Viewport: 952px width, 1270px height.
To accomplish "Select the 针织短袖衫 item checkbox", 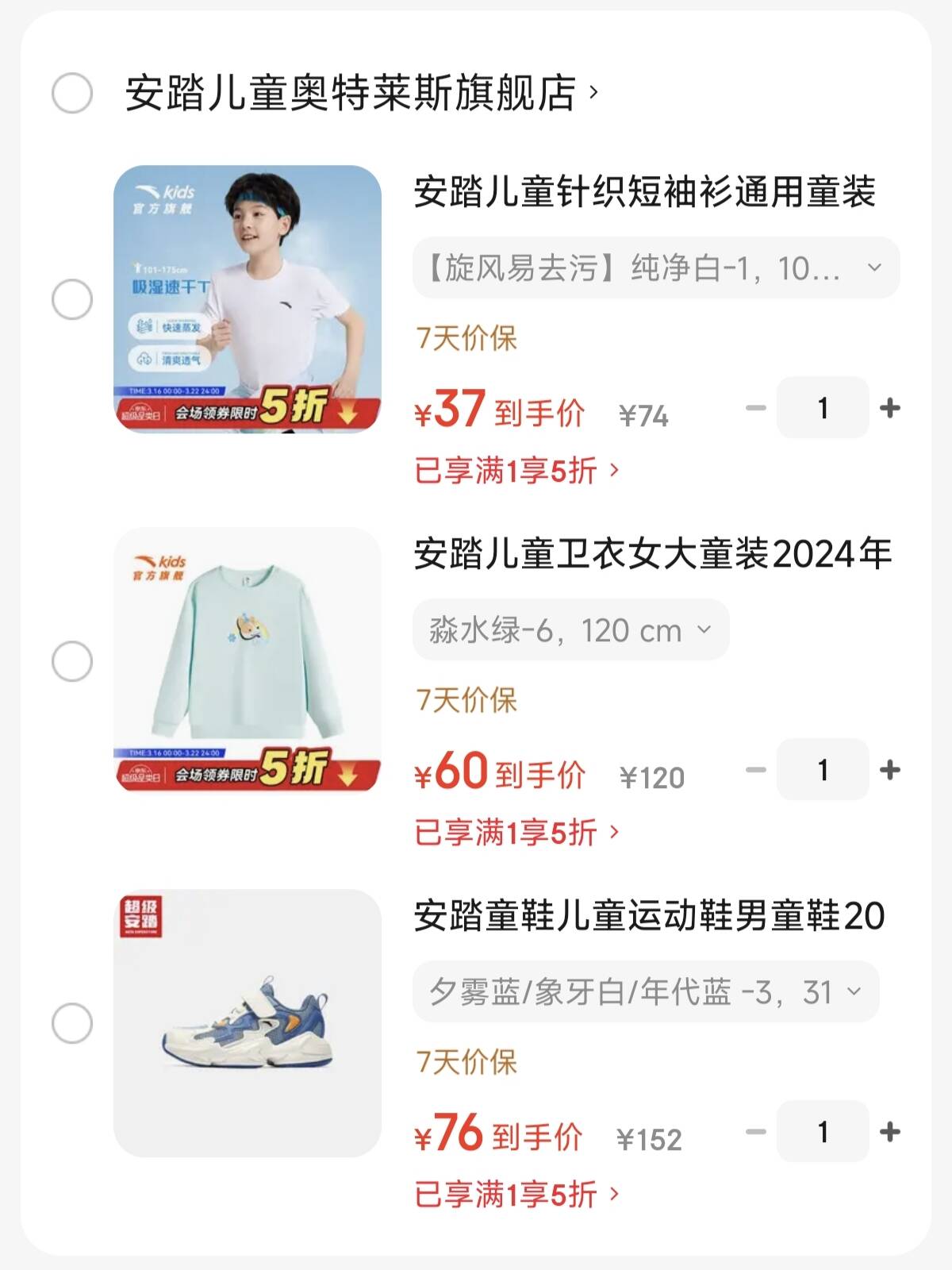I will [x=72, y=299].
